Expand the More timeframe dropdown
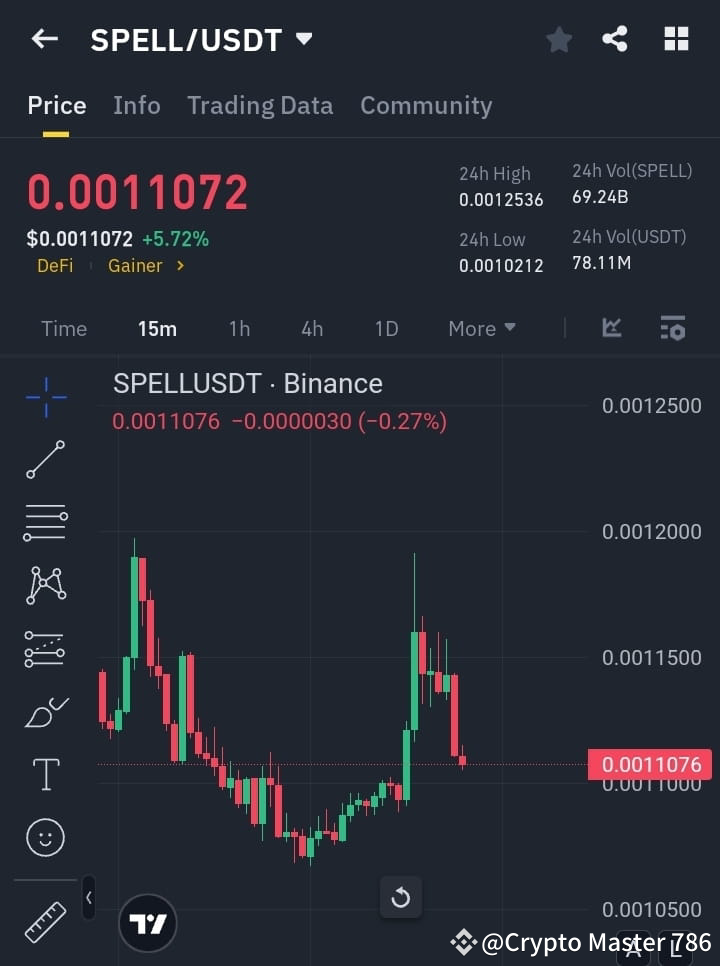 [x=481, y=328]
